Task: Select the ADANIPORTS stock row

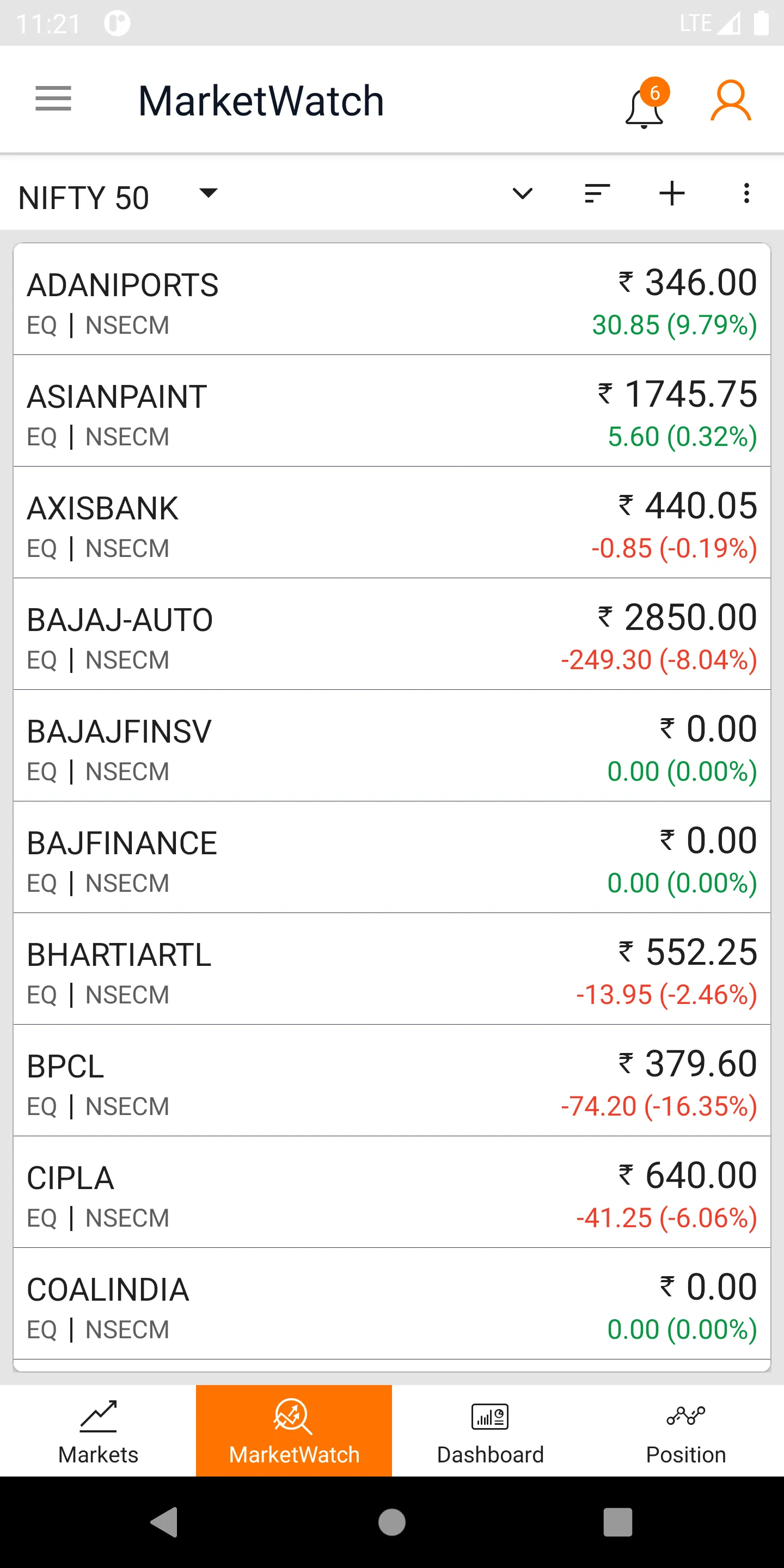Action: coord(392,300)
